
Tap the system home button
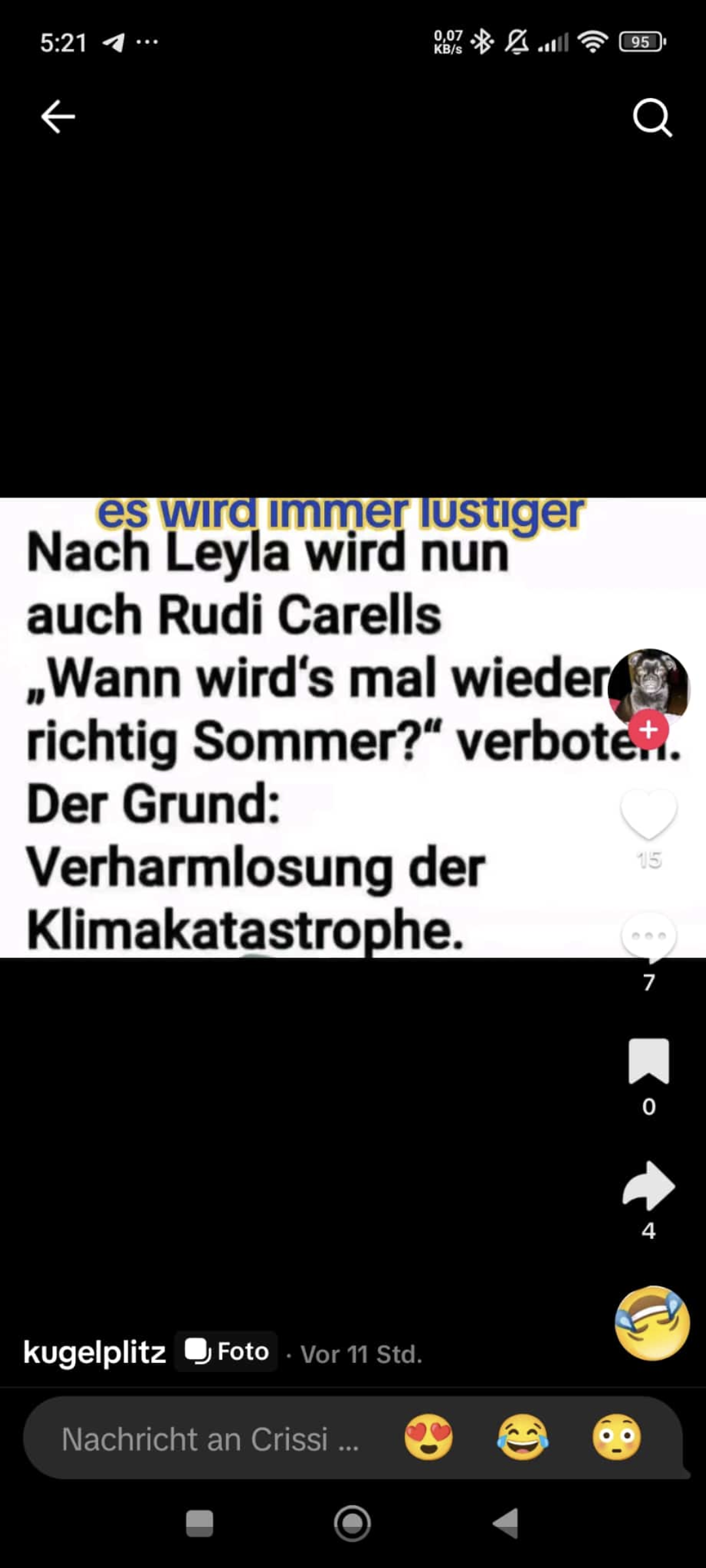pyautogui.click(x=352, y=1524)
